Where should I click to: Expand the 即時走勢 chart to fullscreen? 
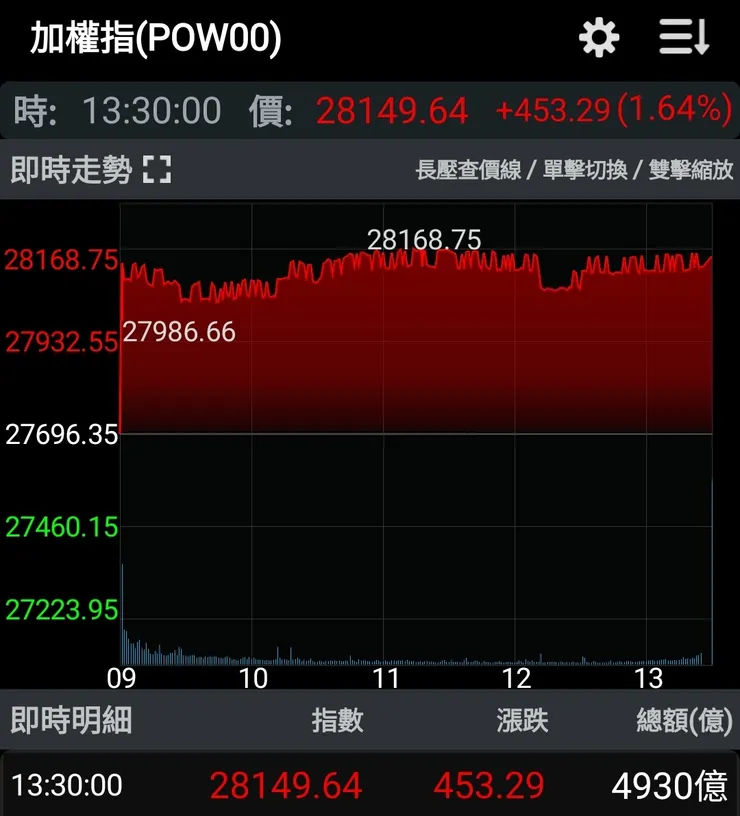(157, 170)
